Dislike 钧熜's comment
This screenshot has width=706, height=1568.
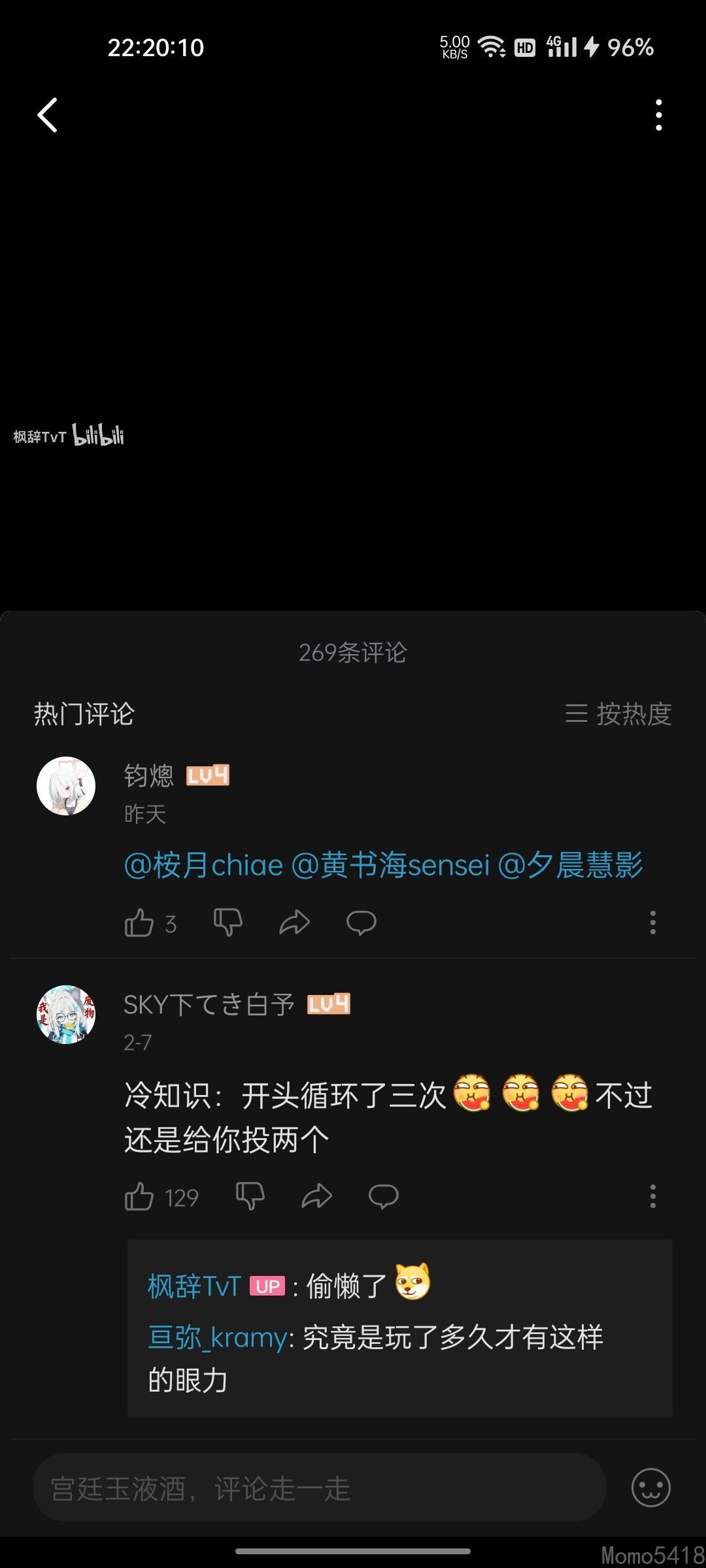coord(228,923)
